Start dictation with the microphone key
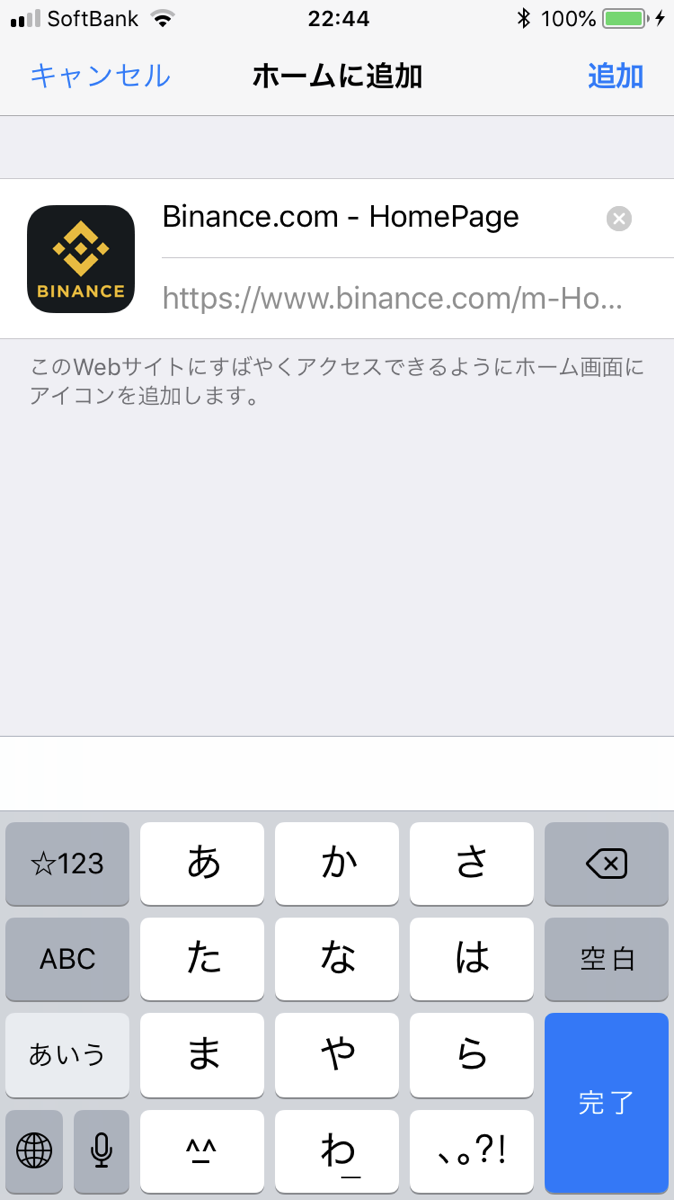 pos(101,1151)
